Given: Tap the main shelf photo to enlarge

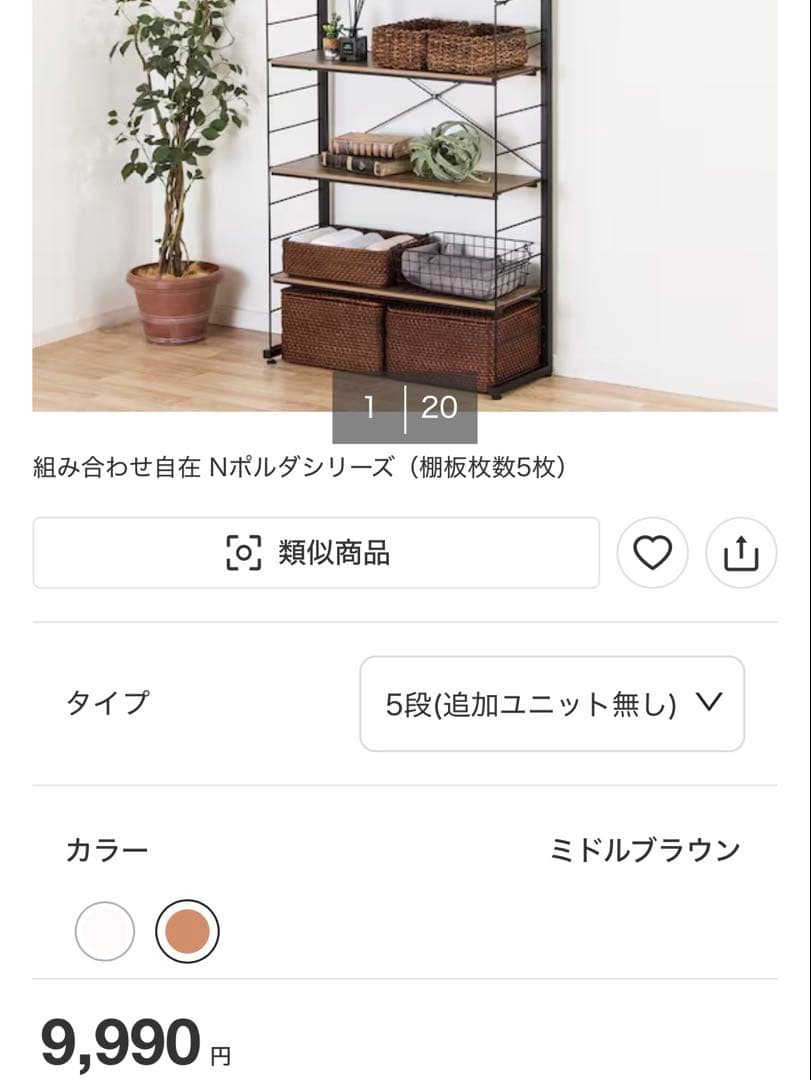Looking at the screenshot, I should (405, 200).
